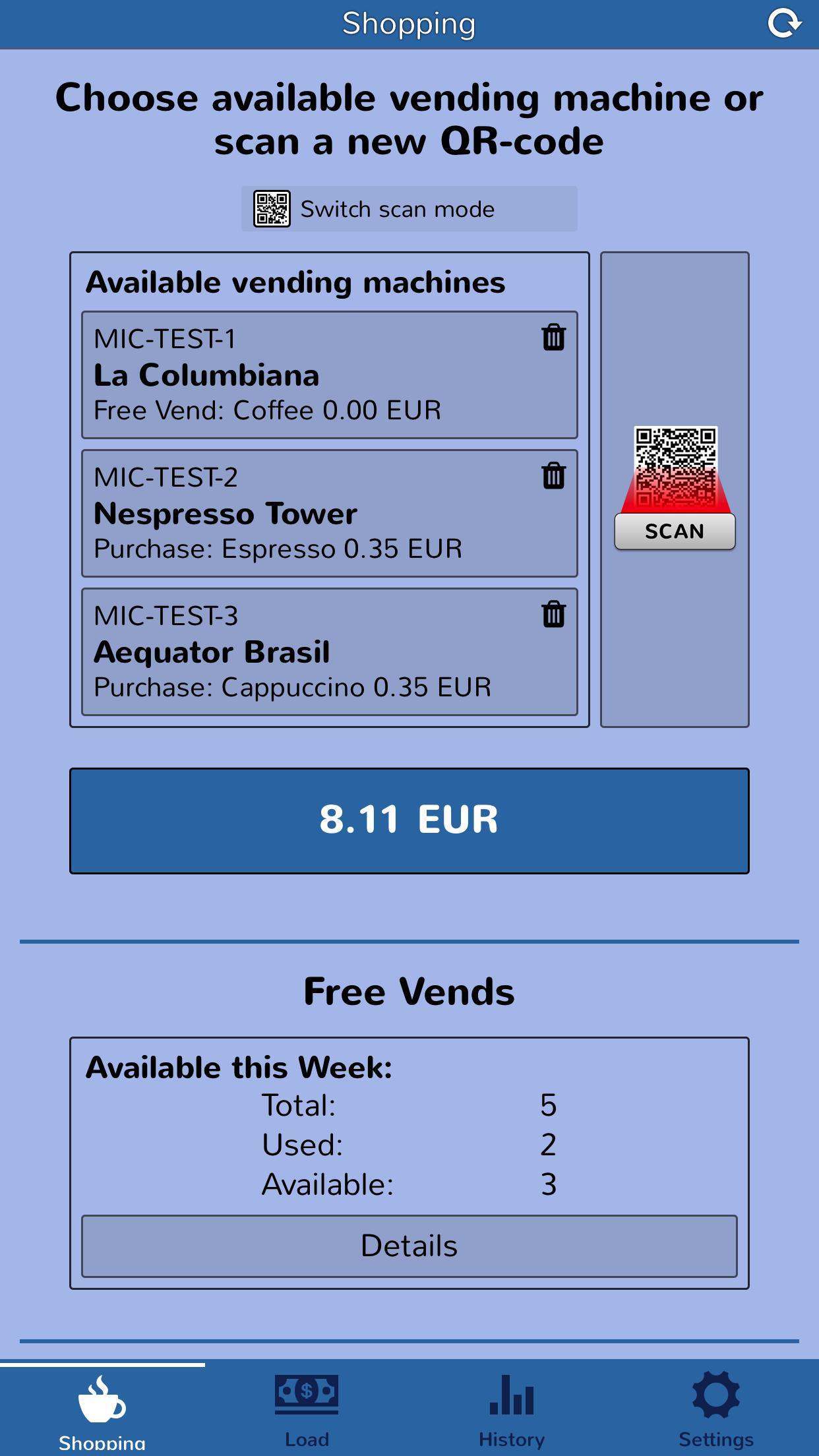Delete MIC-TEST-1 La Columbiana machine
Screen dimensions: 819x1456
point(553,338)
